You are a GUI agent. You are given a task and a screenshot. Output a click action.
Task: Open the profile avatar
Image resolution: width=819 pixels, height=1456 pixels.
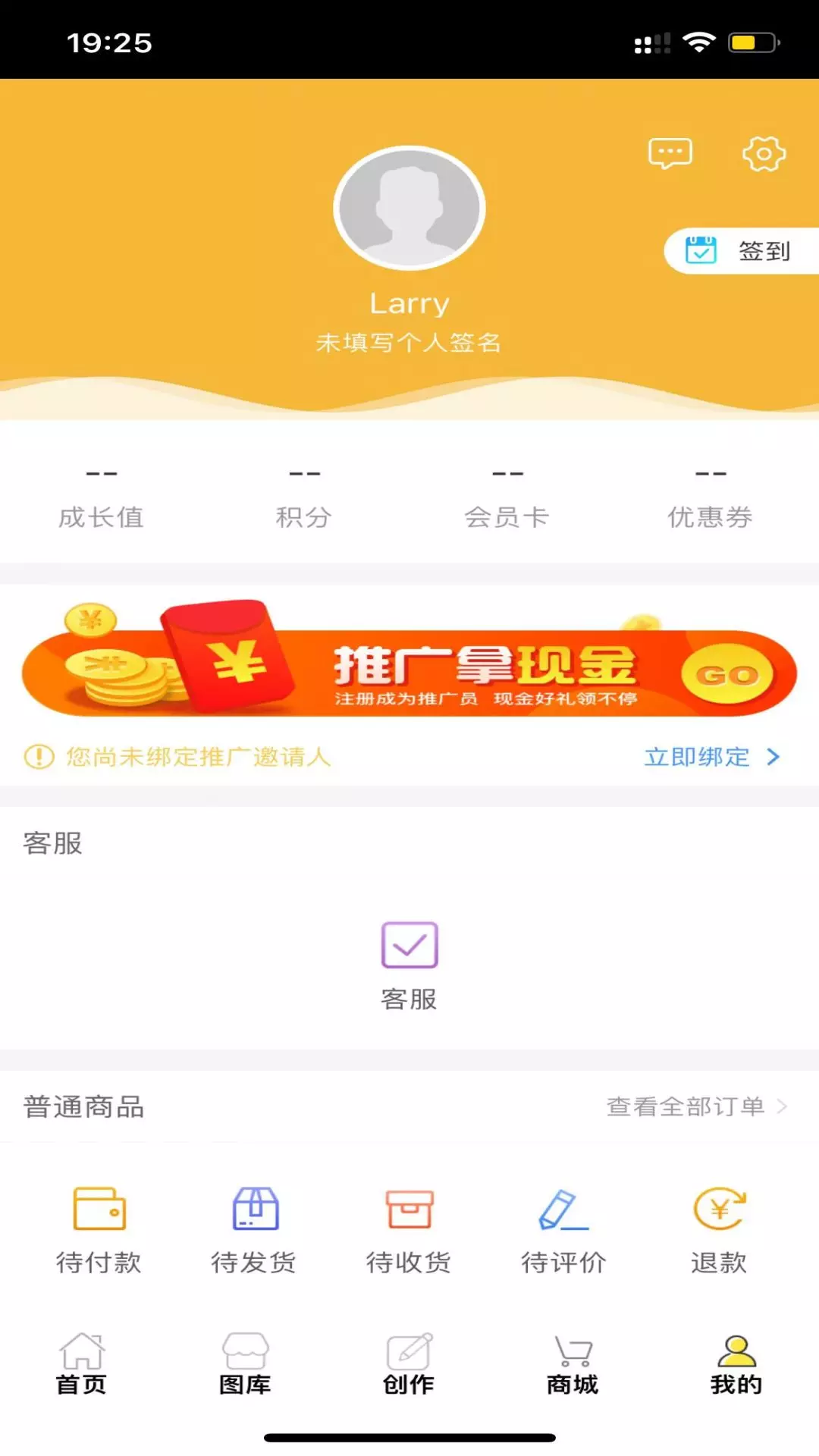pyautogui.click(x=409, y=208)
